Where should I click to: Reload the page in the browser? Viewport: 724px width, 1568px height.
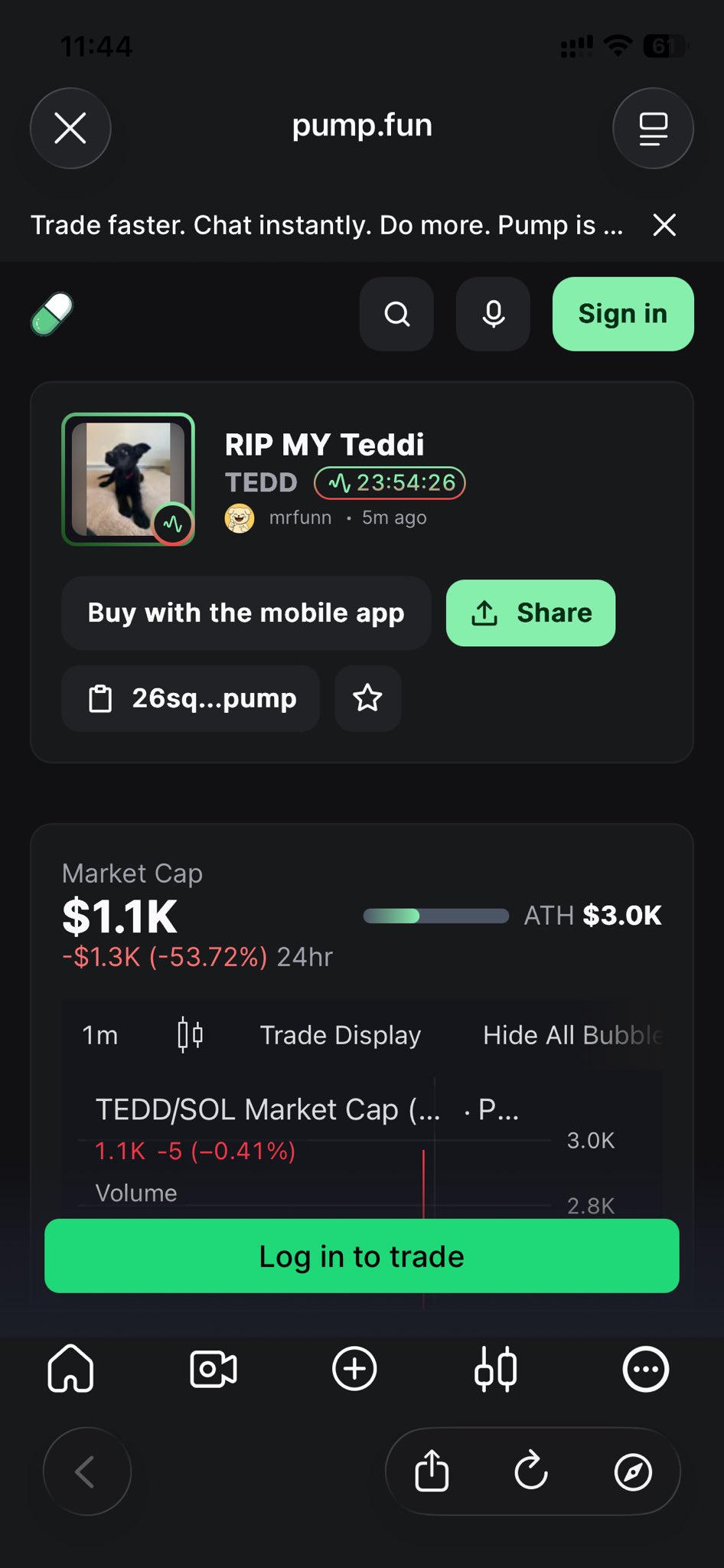click(531, 1471)
